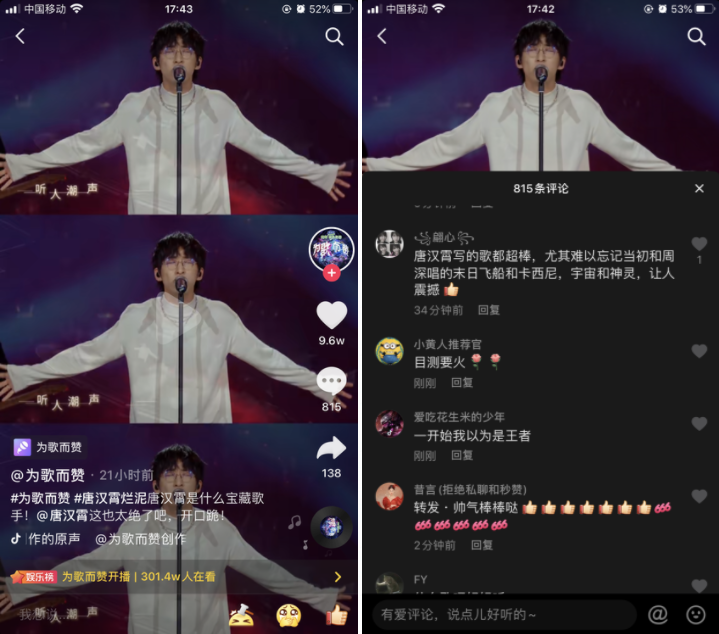719x634 pixels.
Task: Focus the 有爱评论，说点儿好听的 comment box
Action: point(503,614)
